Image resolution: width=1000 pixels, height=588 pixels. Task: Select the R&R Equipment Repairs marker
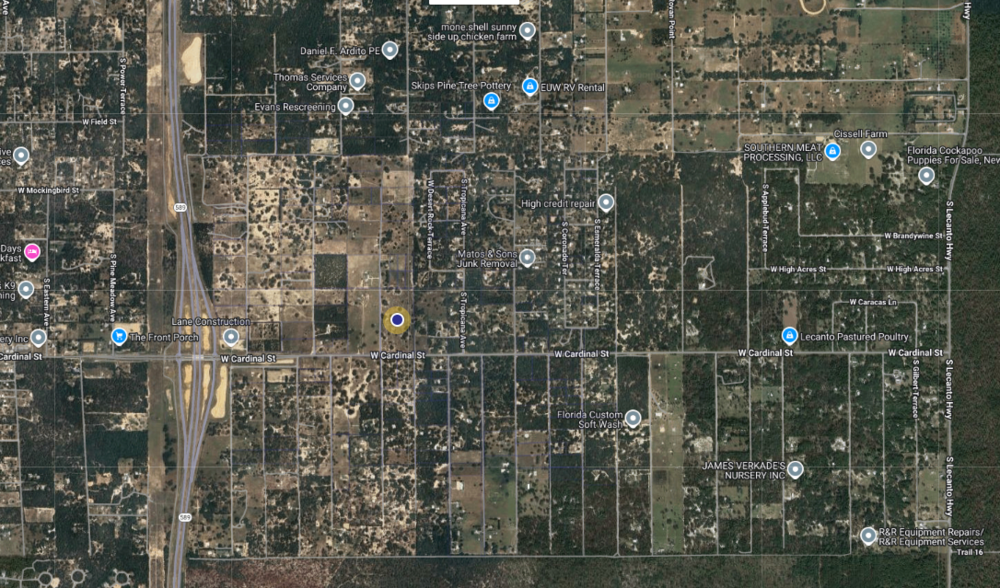coord(868,535)
